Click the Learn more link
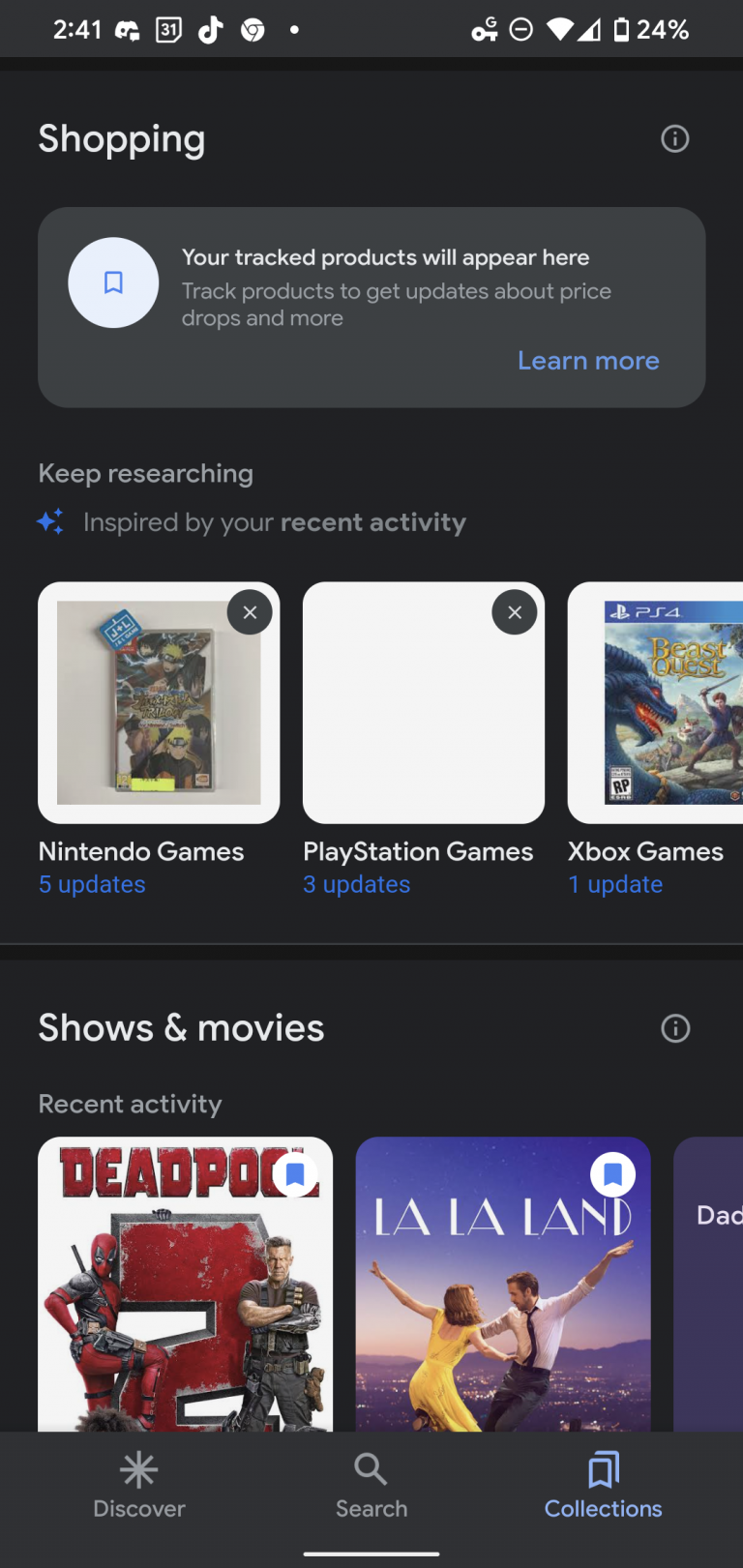The width and height of the screenshot is (743, 1568). click(588, 360)
